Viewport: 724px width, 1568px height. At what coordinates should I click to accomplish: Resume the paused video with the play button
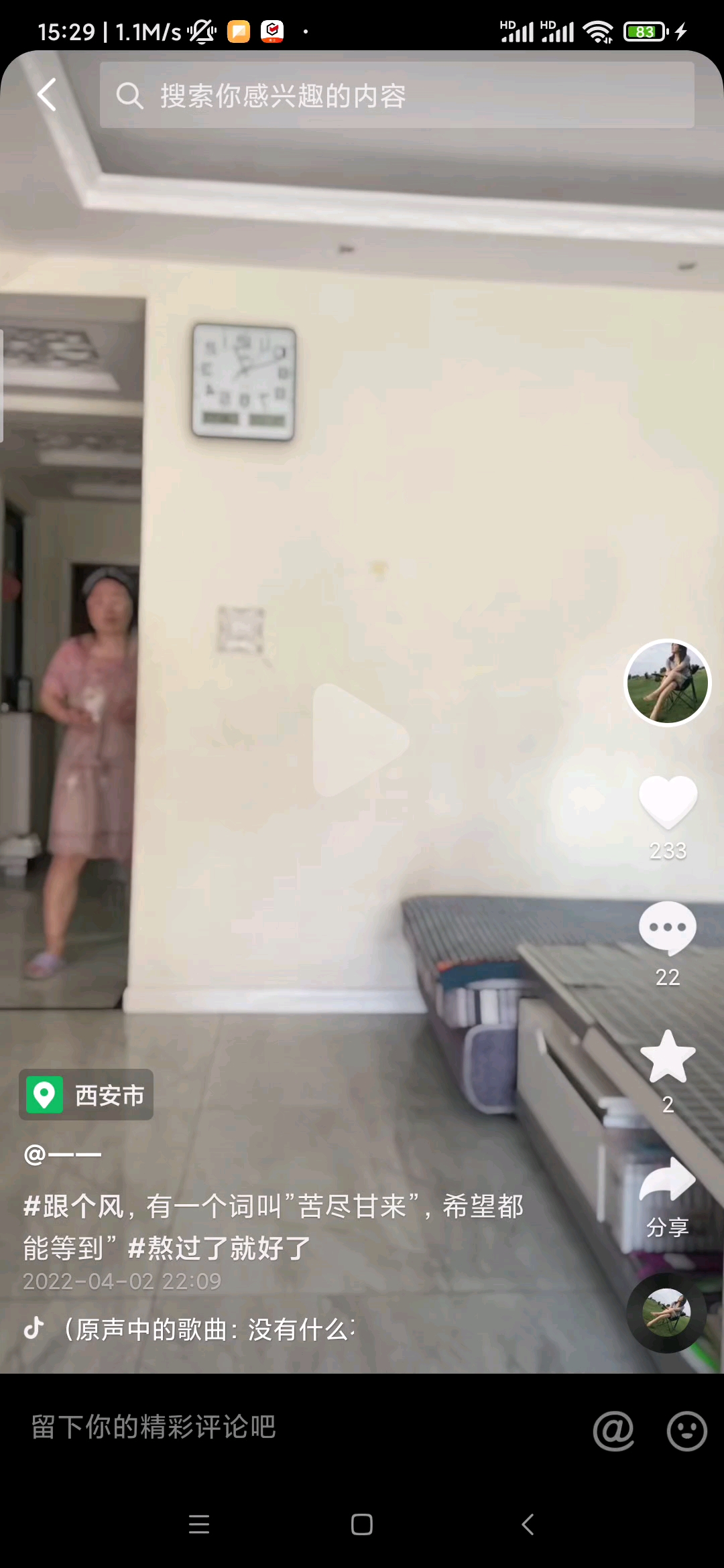(x=360, y=740)
